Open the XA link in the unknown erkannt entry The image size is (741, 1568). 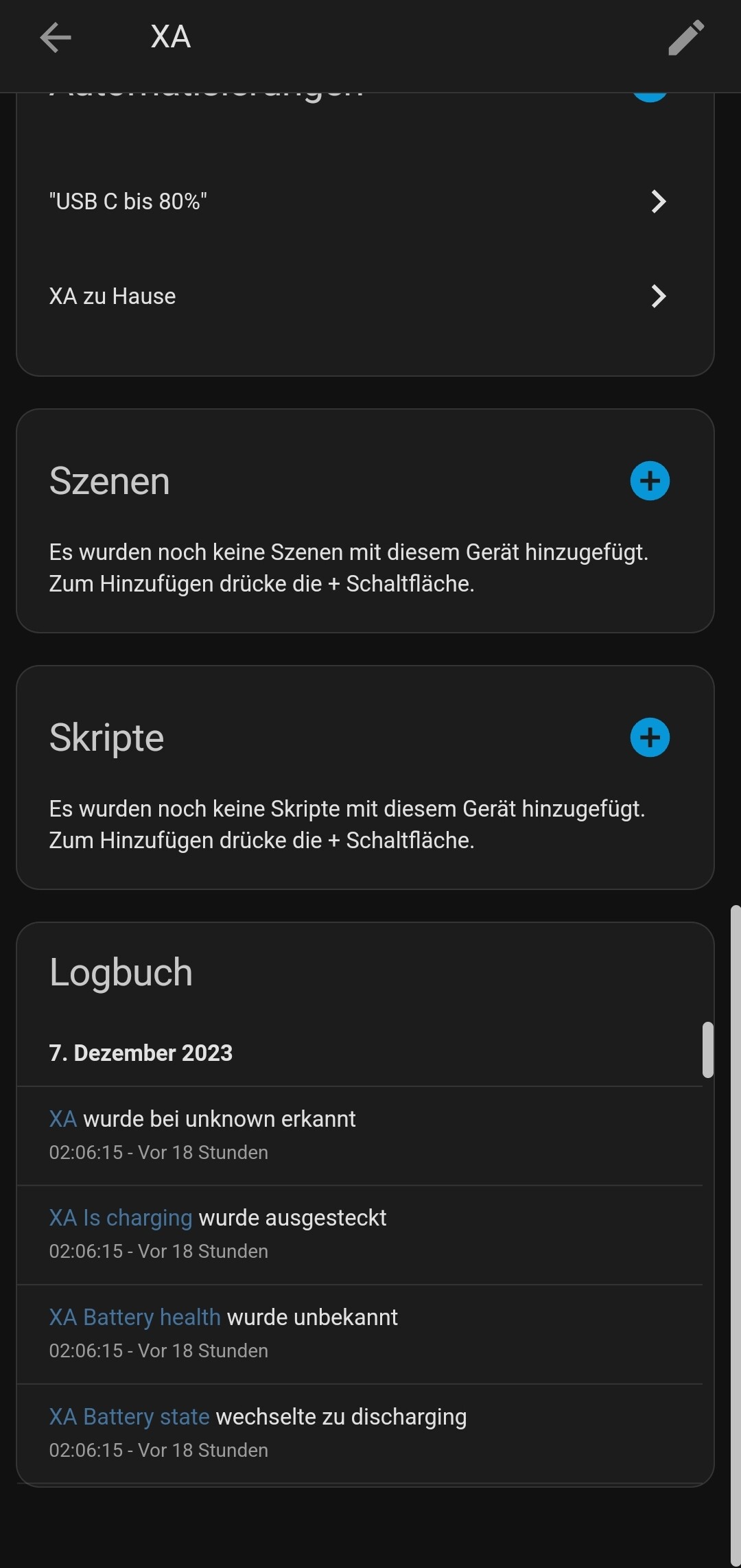[x=62, y=1119]
